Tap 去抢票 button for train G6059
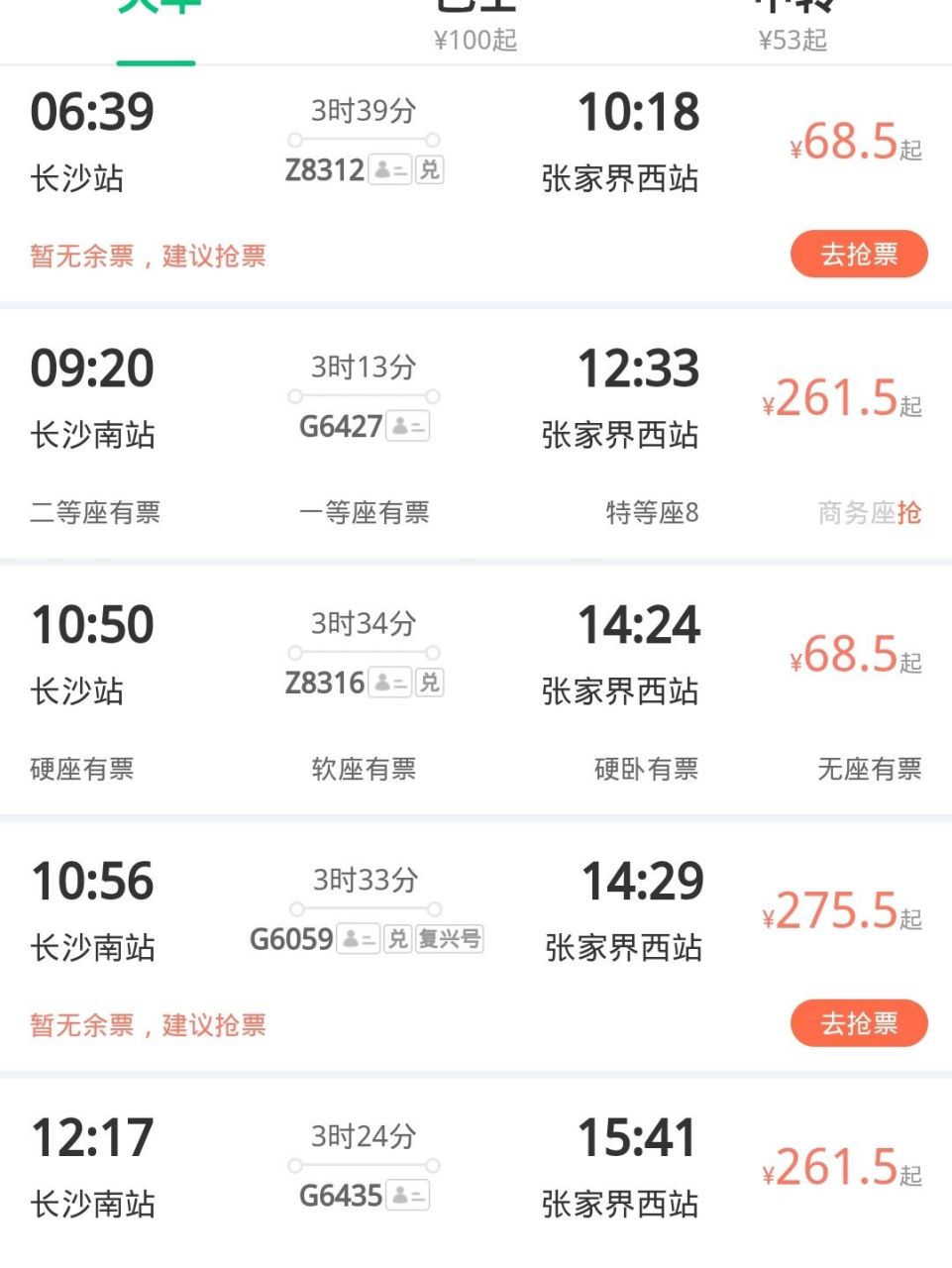Viewport: 952px width, 1268px height. click(x=858, y=1024)
